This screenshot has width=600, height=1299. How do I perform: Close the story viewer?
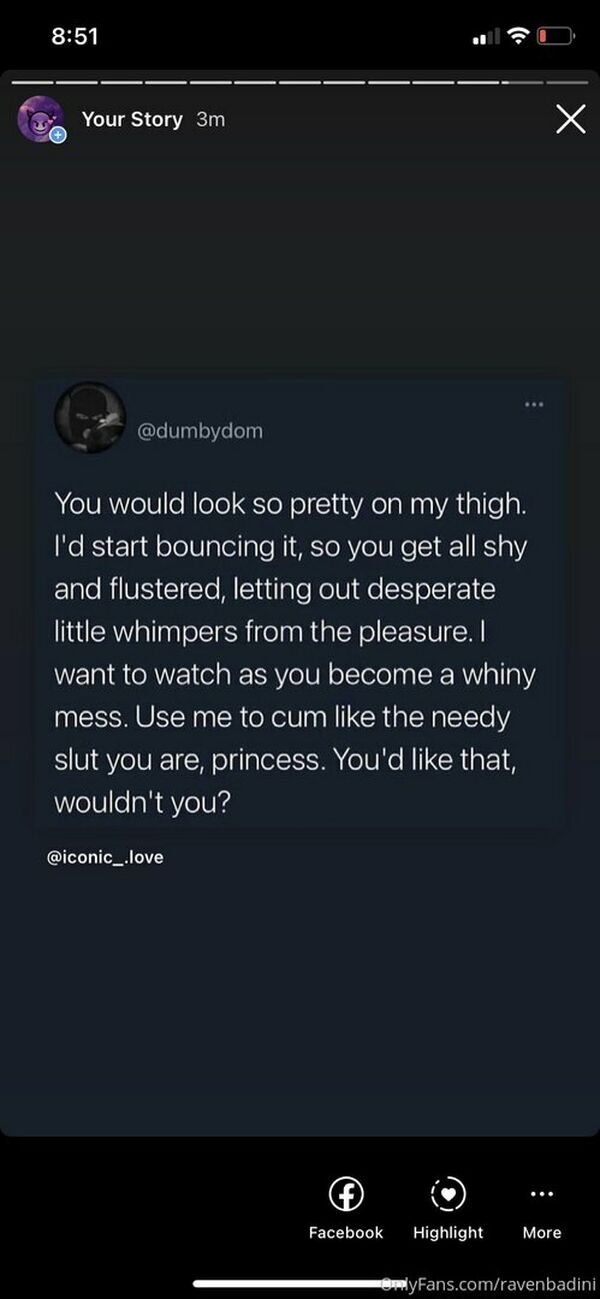[570, 120]
